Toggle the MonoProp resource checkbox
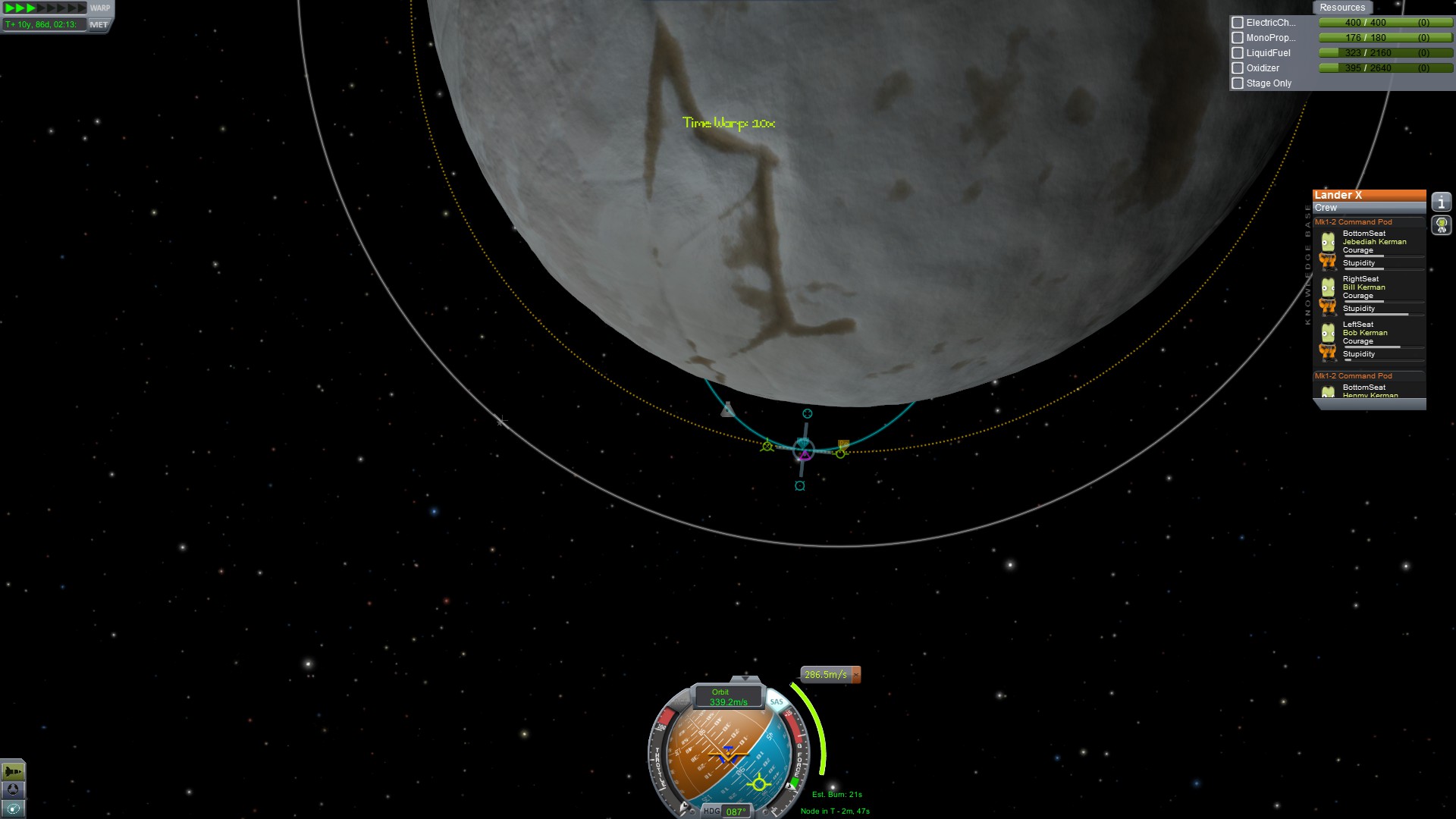This screenshot has height=819, width=1456. [1238, 38]
